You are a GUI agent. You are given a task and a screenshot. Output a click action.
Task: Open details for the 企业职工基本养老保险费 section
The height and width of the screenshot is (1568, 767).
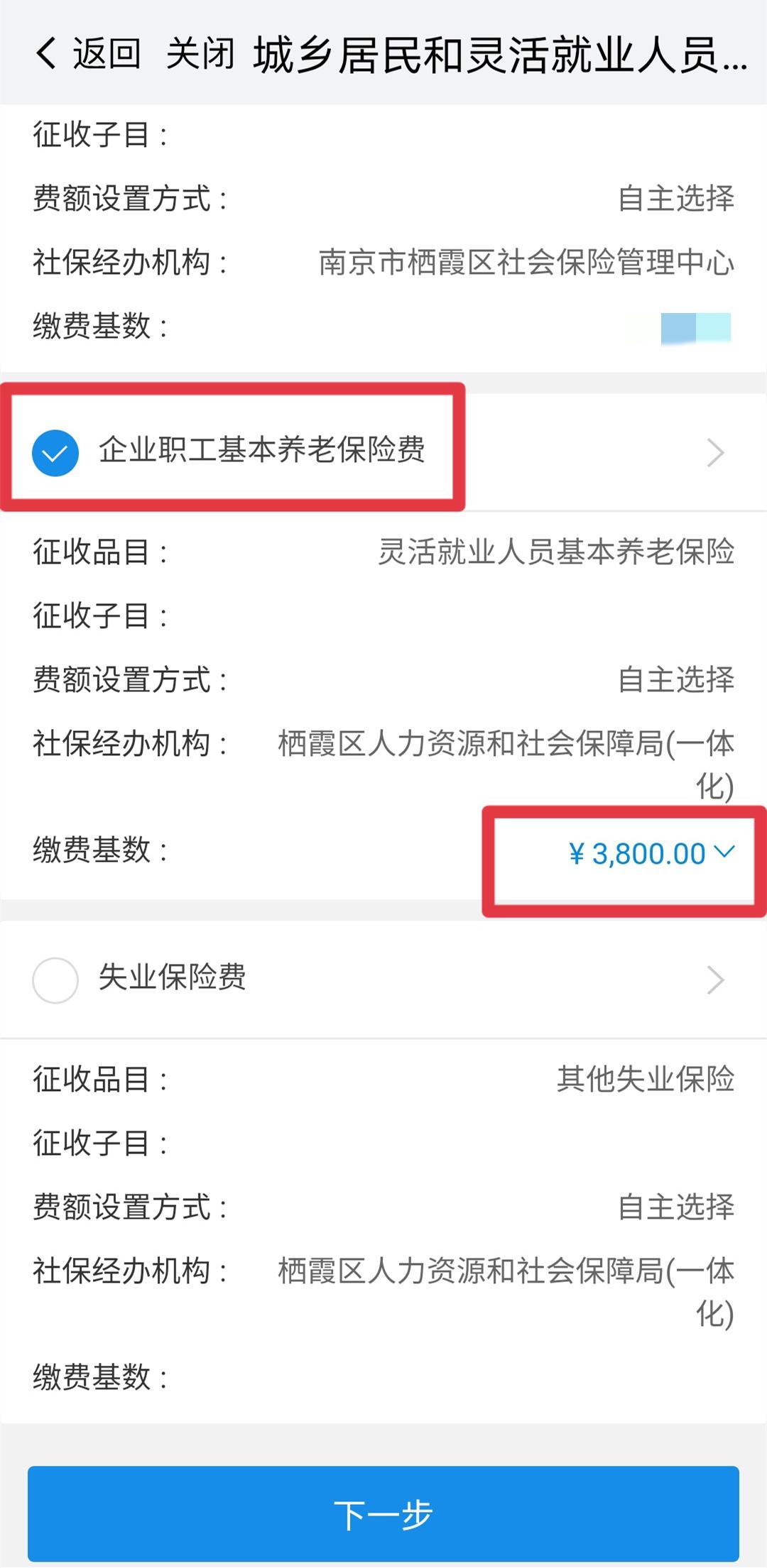coord(716,451)
